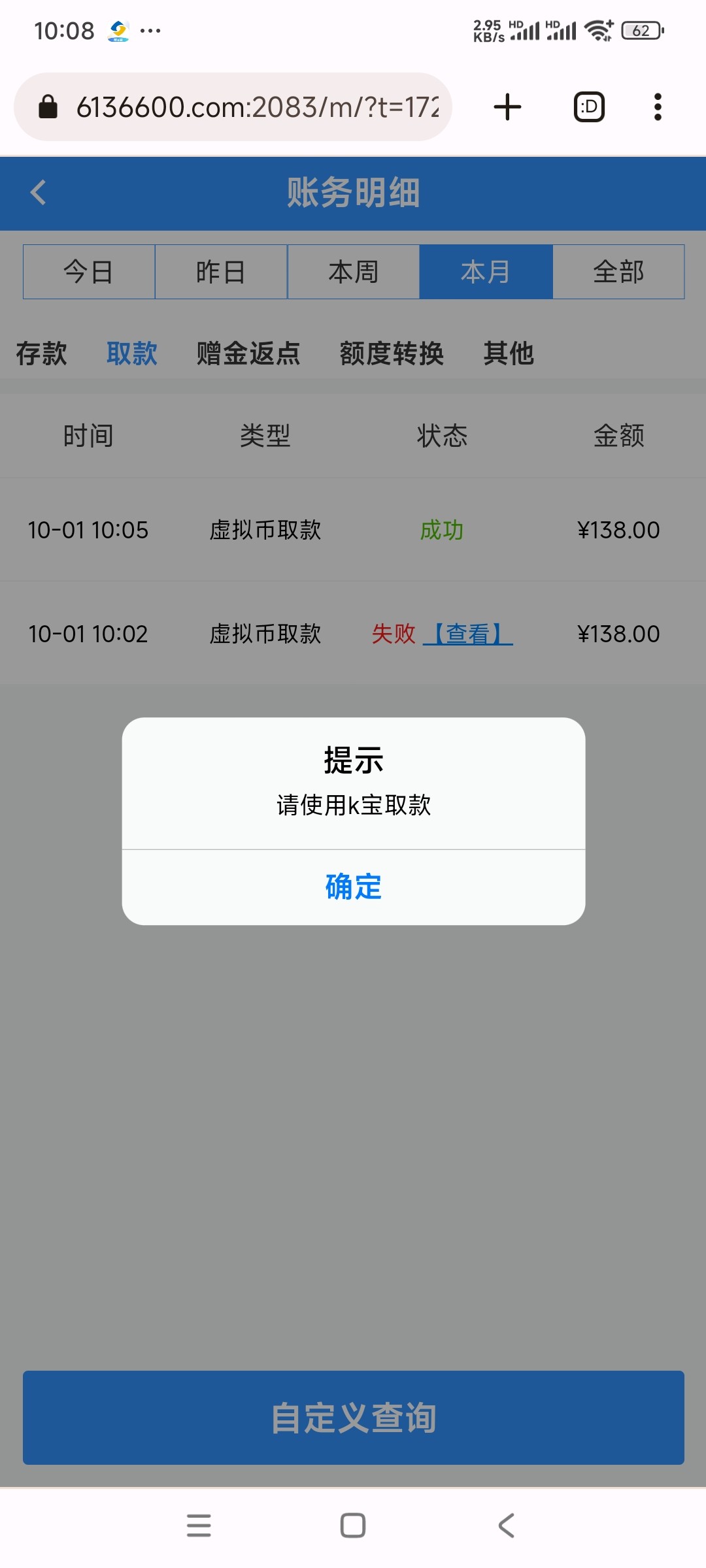Select the 今日 date filter

89,272
